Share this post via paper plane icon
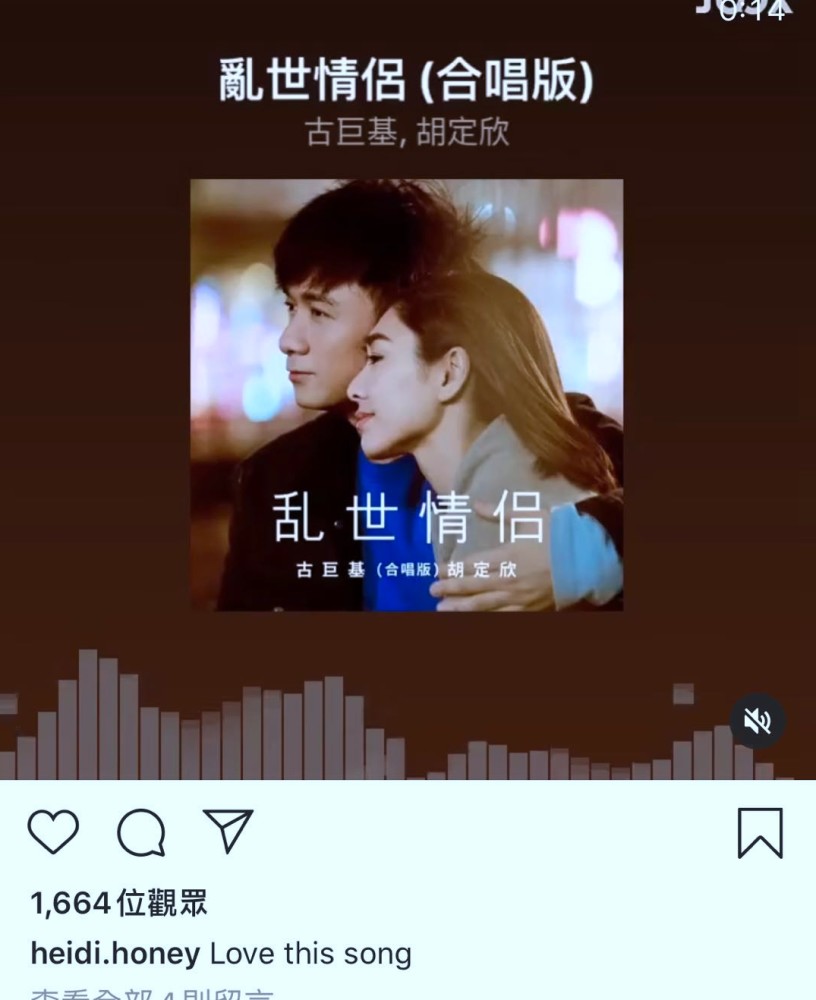The height and width of the screenshot is (1000, 816). coord(228,830)
